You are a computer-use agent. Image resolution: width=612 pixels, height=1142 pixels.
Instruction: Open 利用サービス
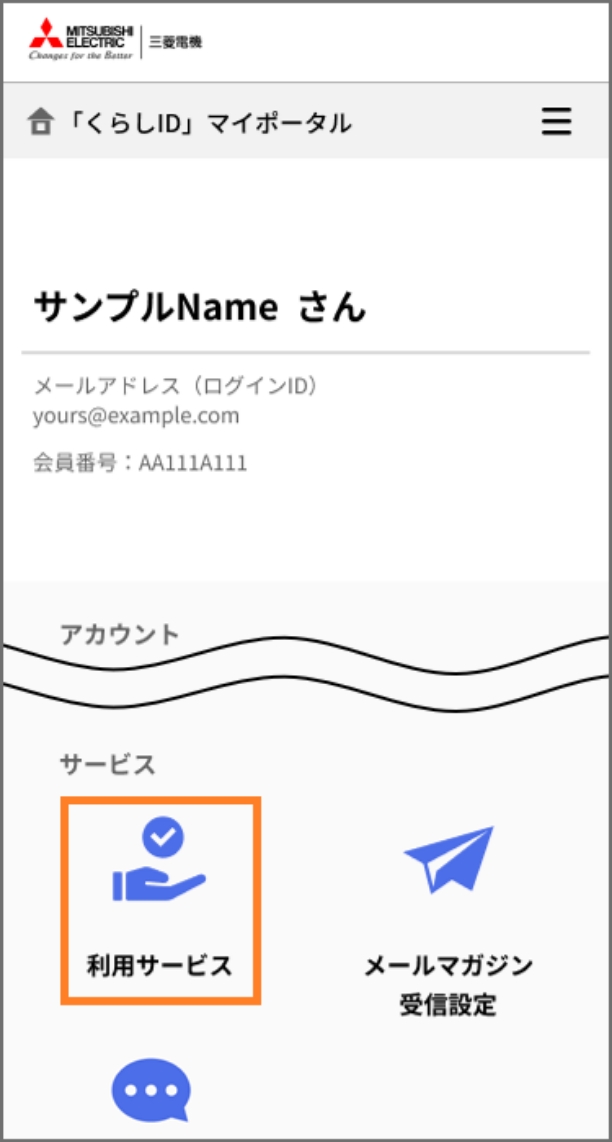[x=160, y=900]
